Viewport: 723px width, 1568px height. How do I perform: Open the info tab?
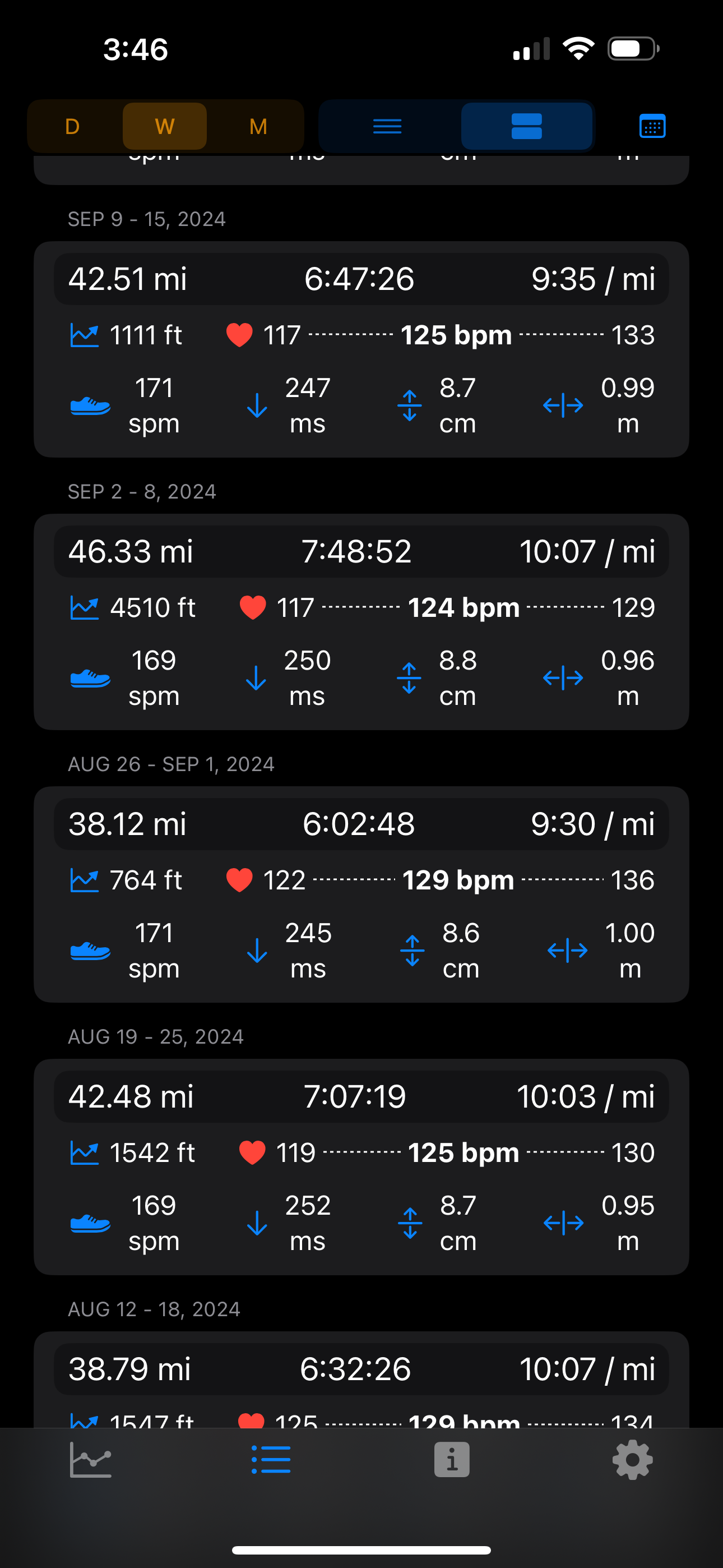point(452,1460)
